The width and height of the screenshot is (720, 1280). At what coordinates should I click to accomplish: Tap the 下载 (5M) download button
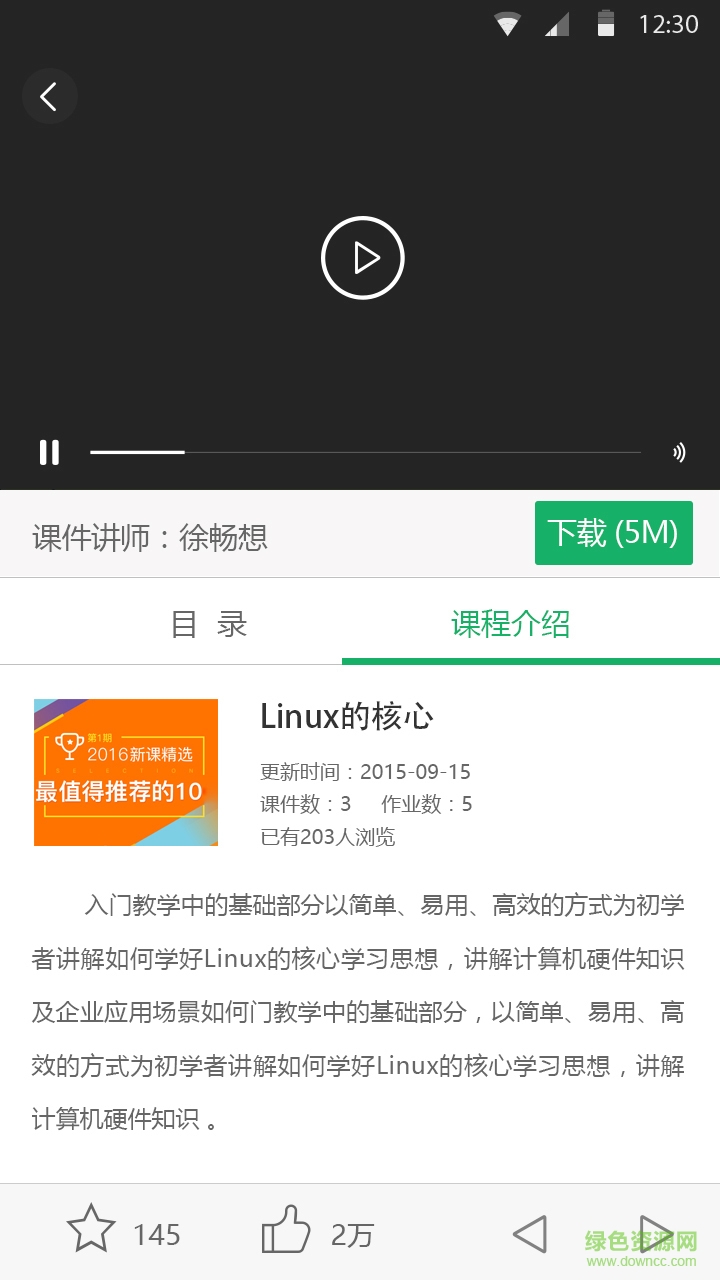[x=614, y=533]
